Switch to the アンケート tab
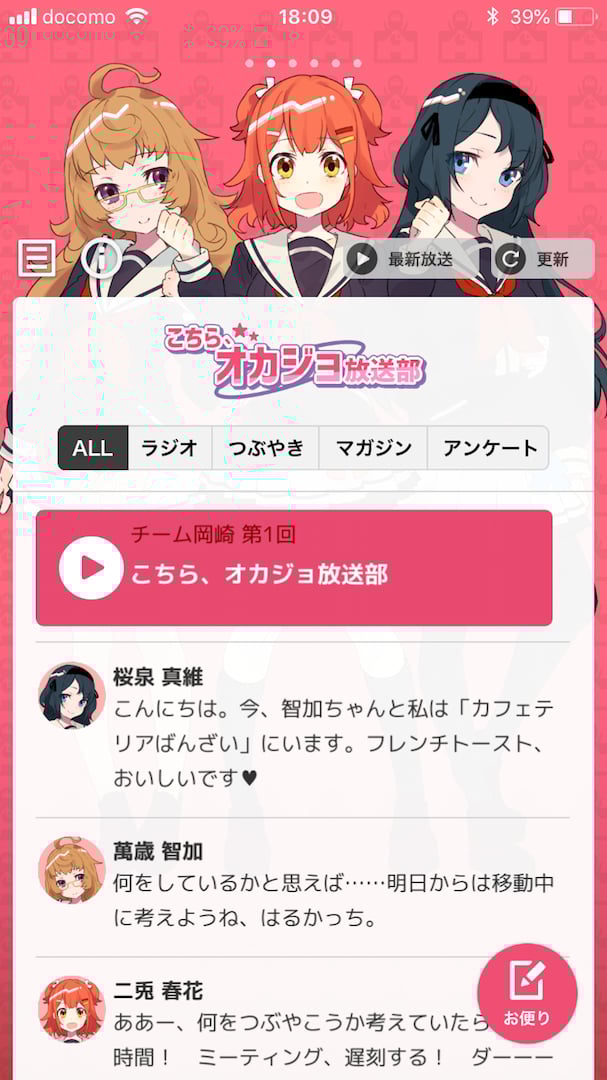 pos(489,448)
